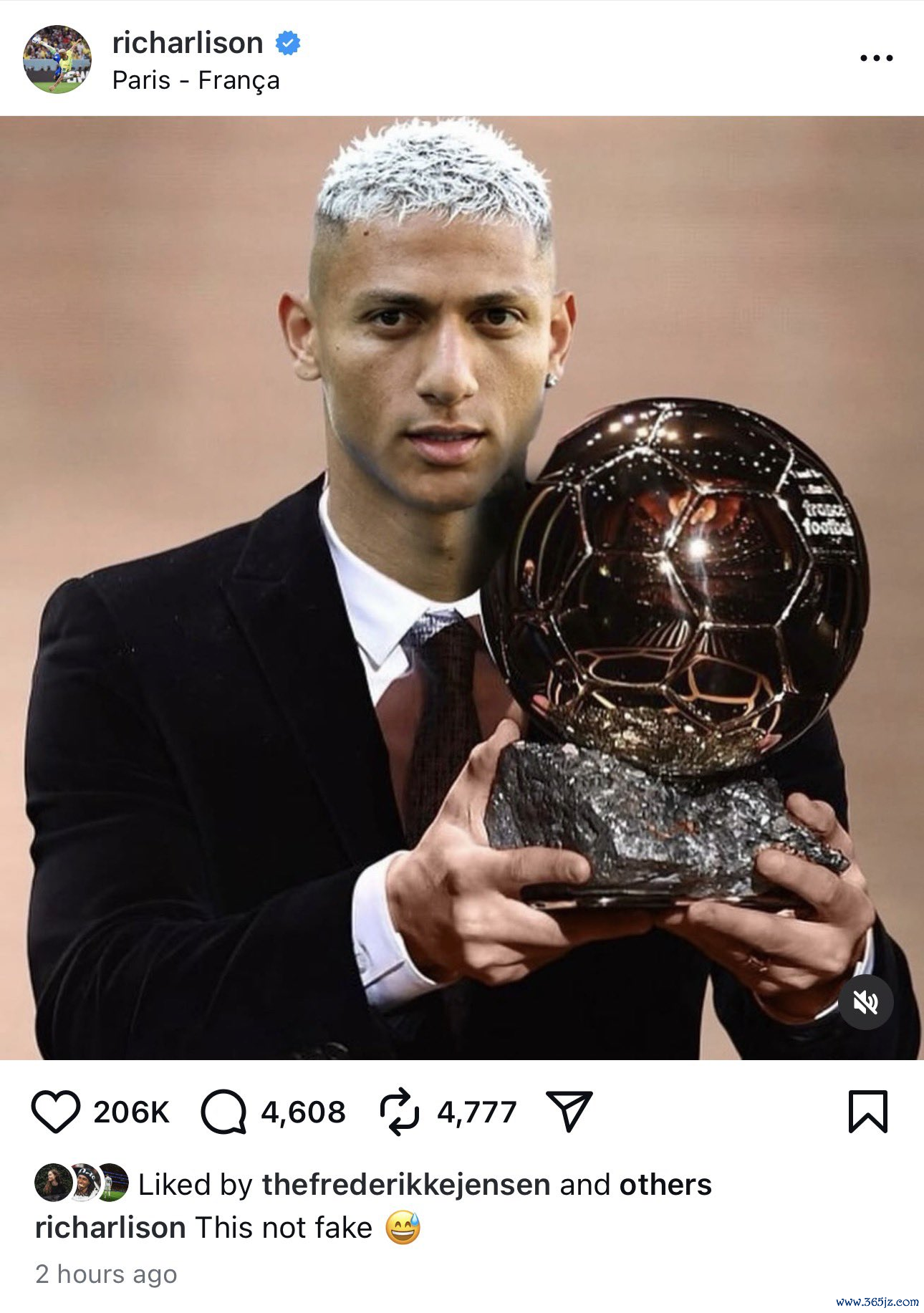Open the Paris - França location
Viewport: 924px width, 1313px height.
tap(196, 80)
